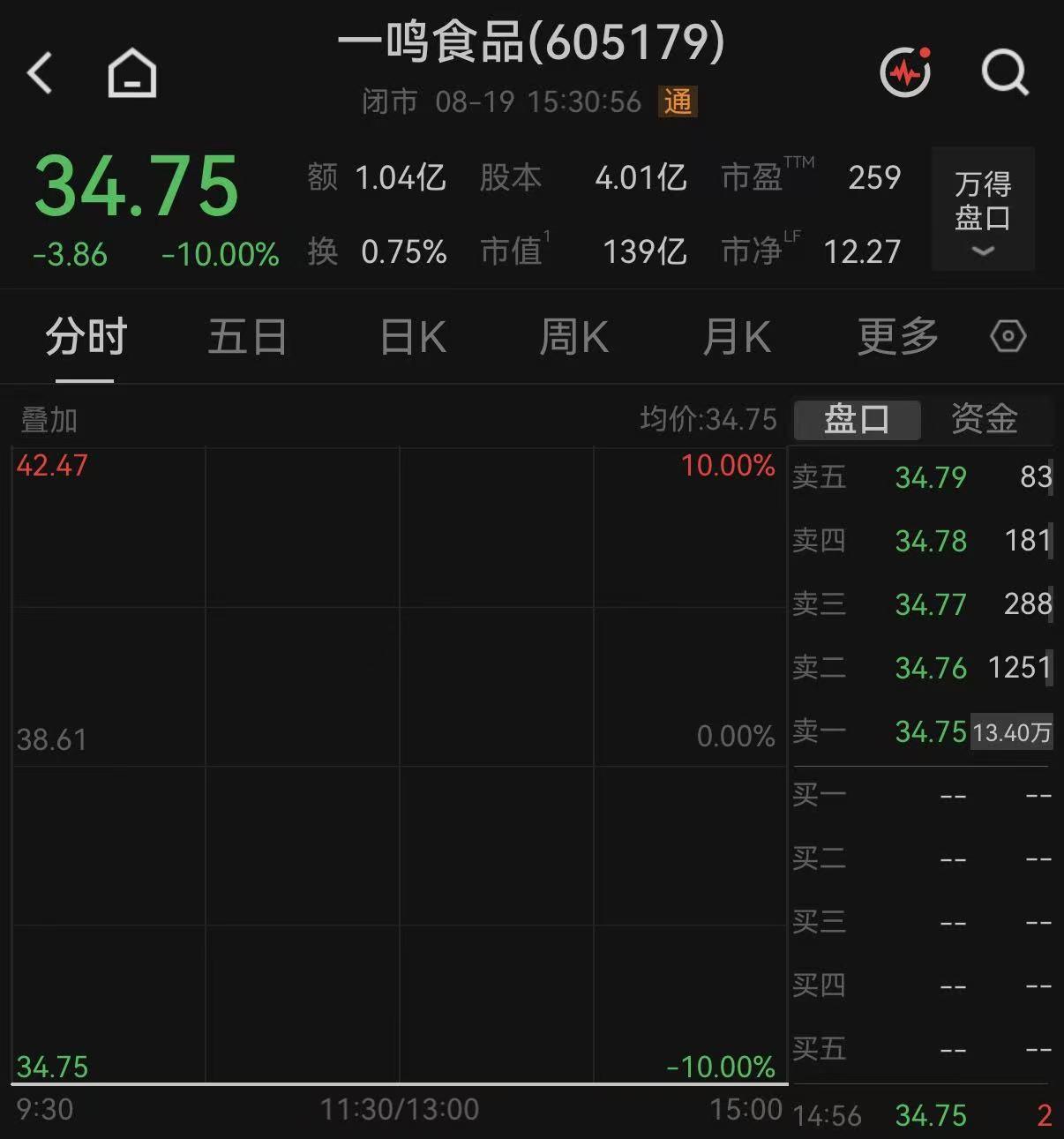Switch to the 五日 chart tab
Image resolution: width=1064 pixels, height=1139 pixels.
coord(247,338)
